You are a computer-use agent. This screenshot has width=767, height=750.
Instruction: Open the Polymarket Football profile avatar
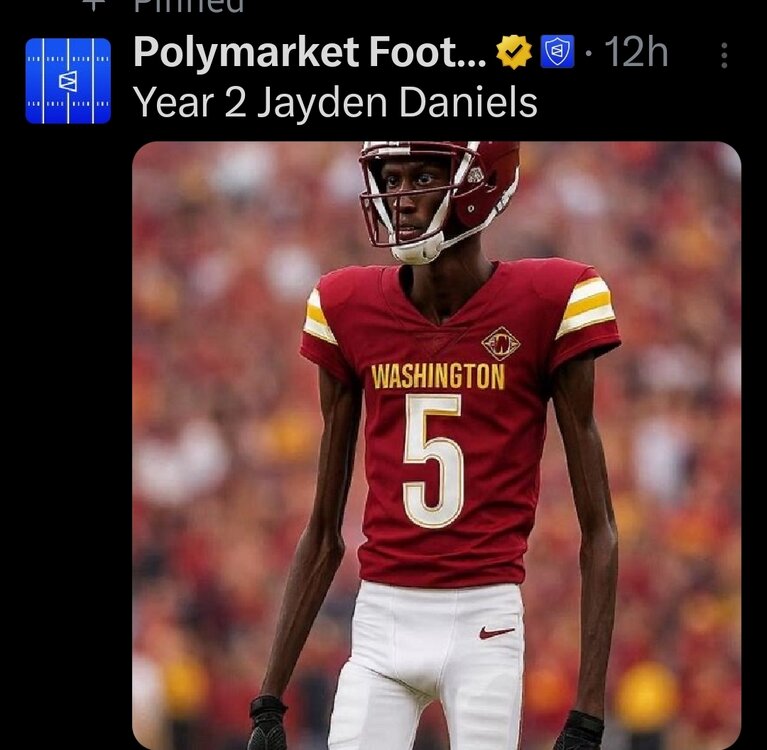(x=68, y=81)
